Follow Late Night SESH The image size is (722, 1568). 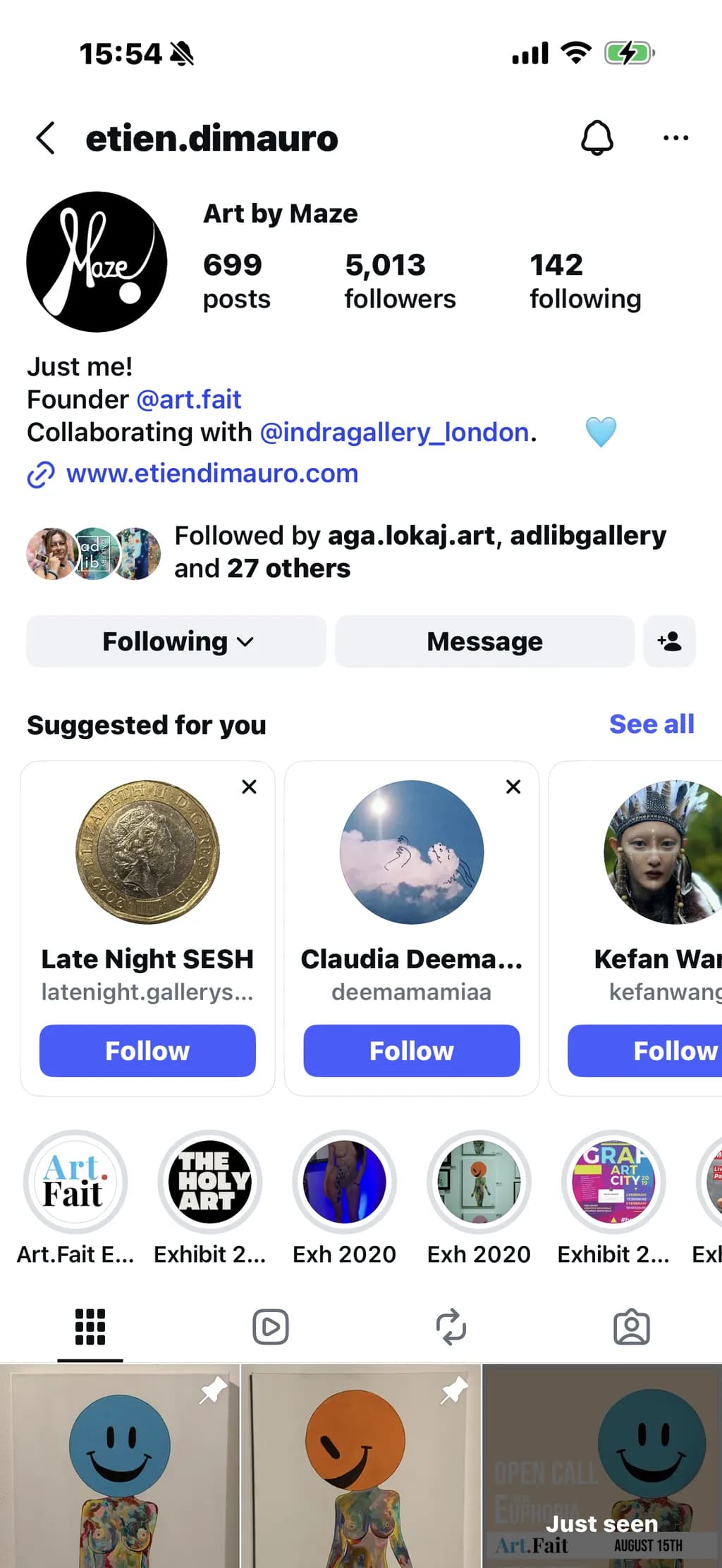click(x=147, y=1051)
